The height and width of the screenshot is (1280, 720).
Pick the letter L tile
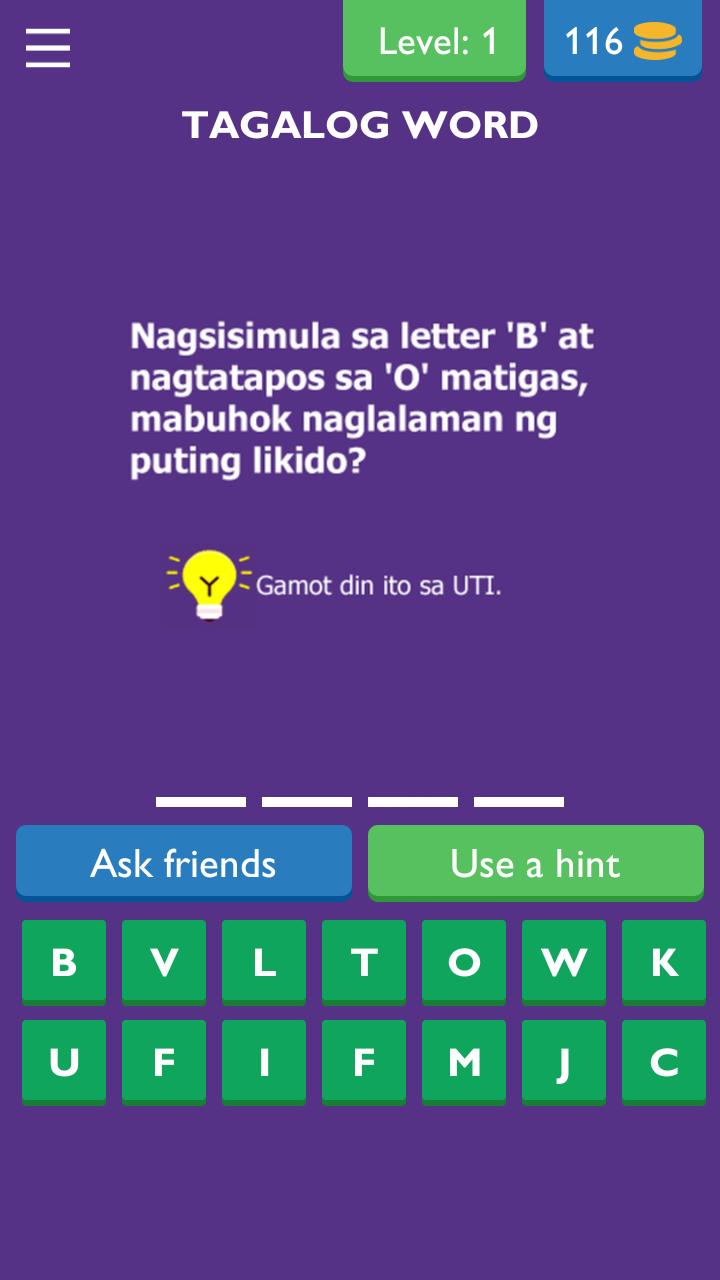point(263,961)
